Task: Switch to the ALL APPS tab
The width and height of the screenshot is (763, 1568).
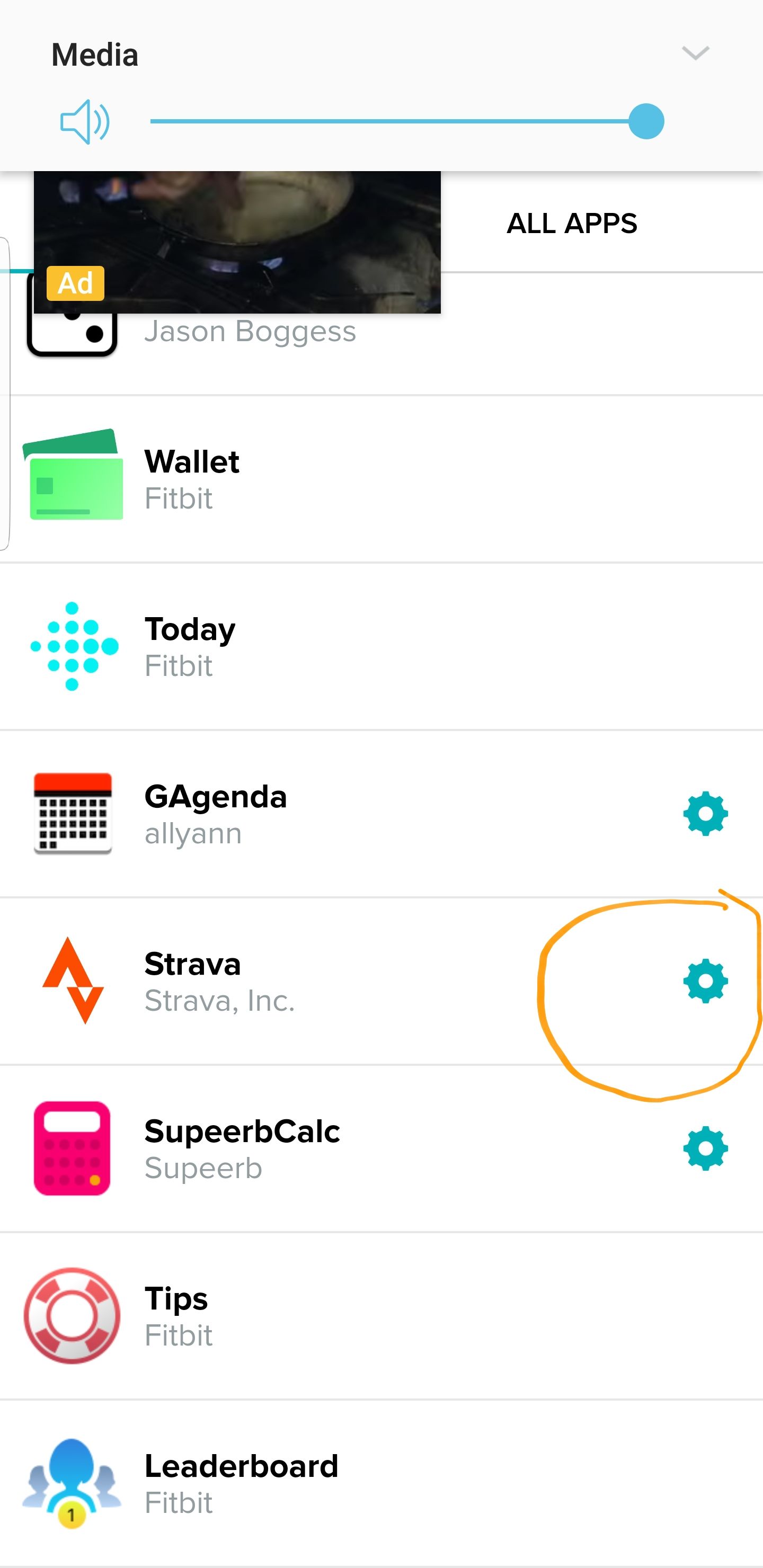Action: click(x=572, y=224)
